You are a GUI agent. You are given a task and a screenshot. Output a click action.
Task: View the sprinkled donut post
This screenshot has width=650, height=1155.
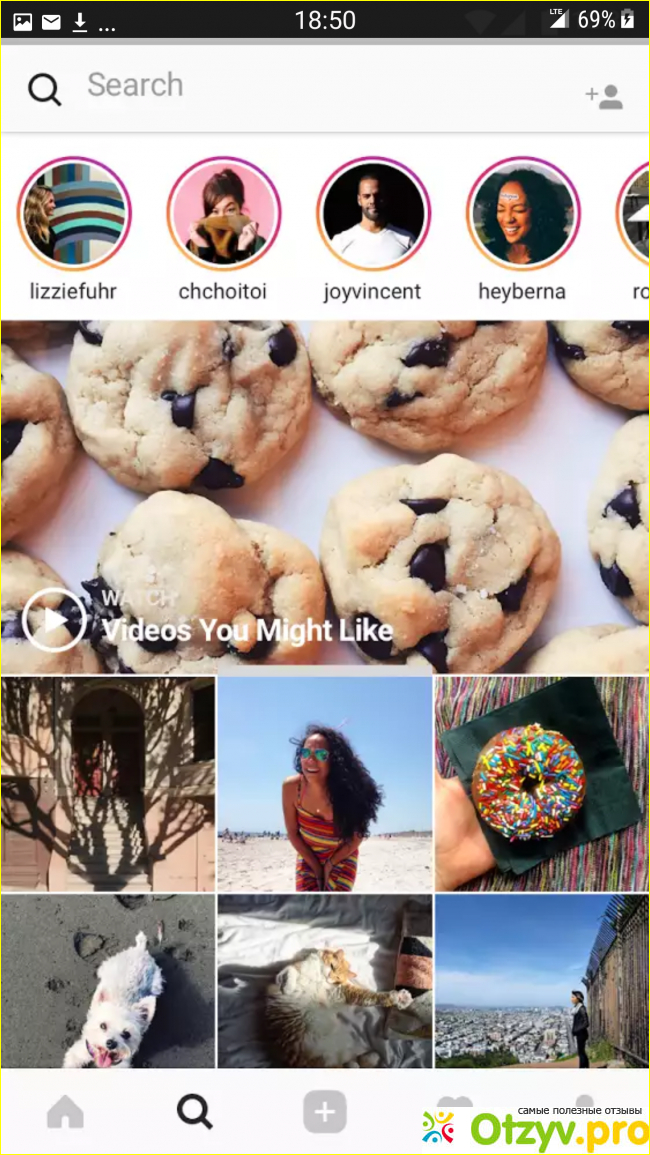[541, 784]
